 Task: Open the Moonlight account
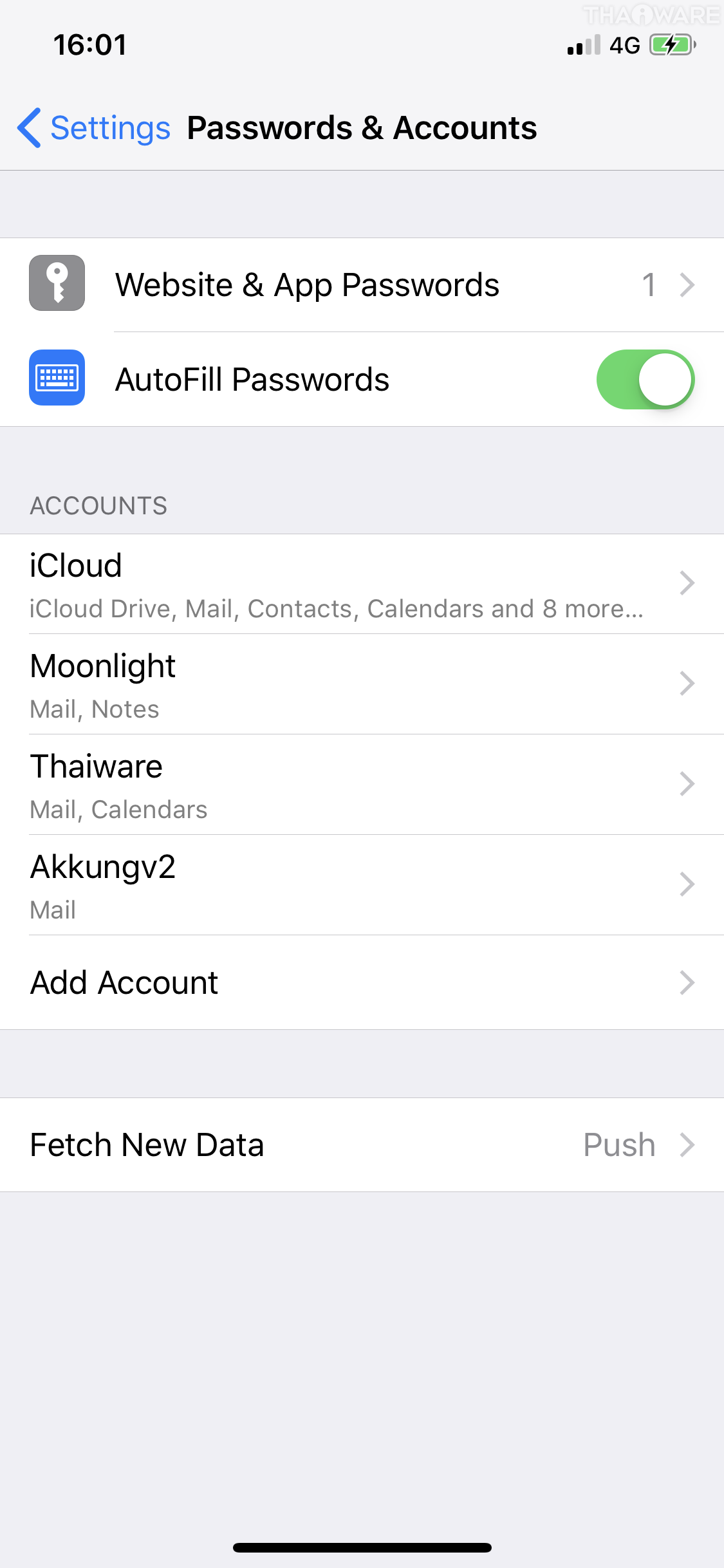pos(362,684)
